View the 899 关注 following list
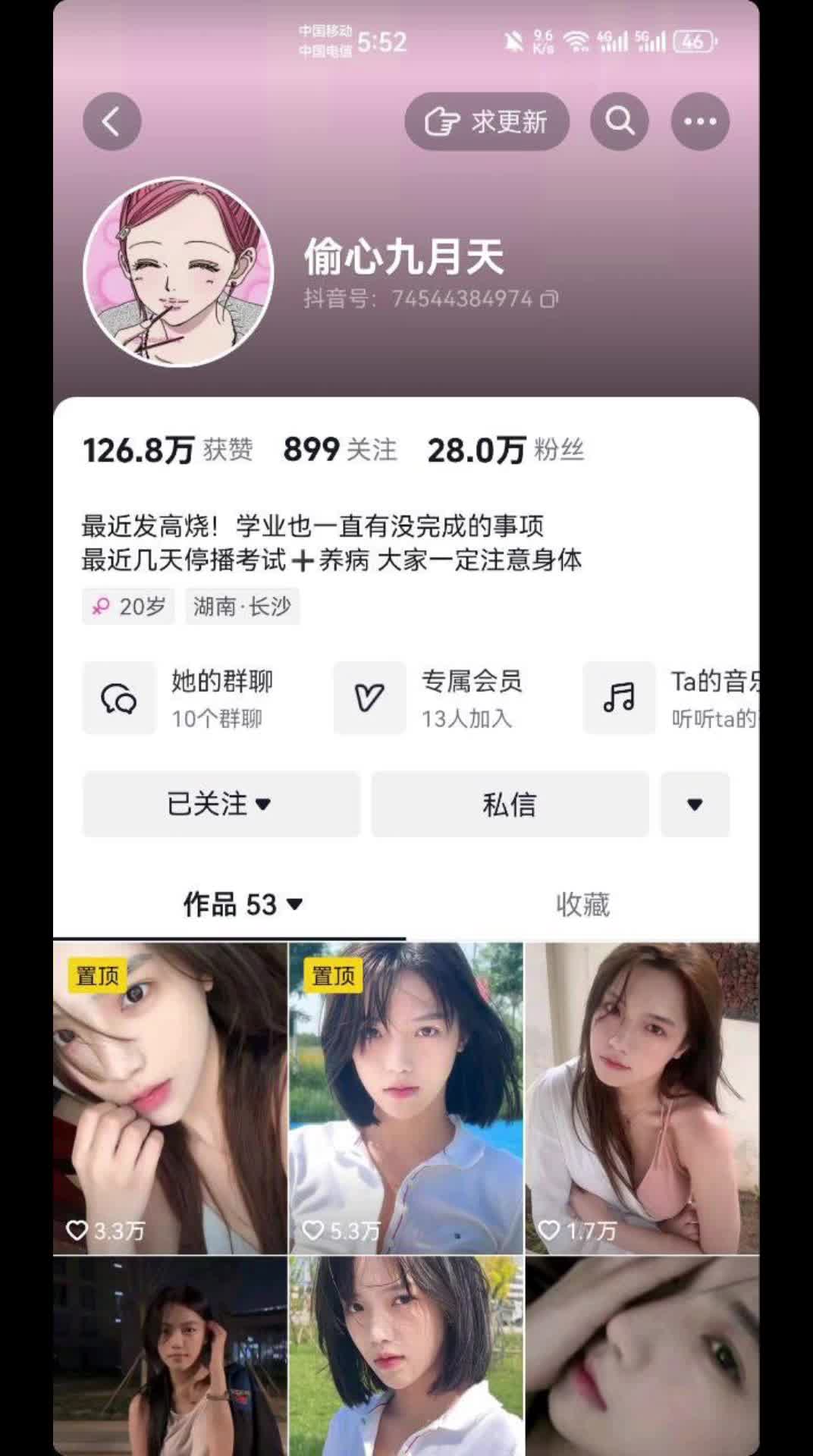This screenshot has width=813, height=1456. tap(340, 450)
